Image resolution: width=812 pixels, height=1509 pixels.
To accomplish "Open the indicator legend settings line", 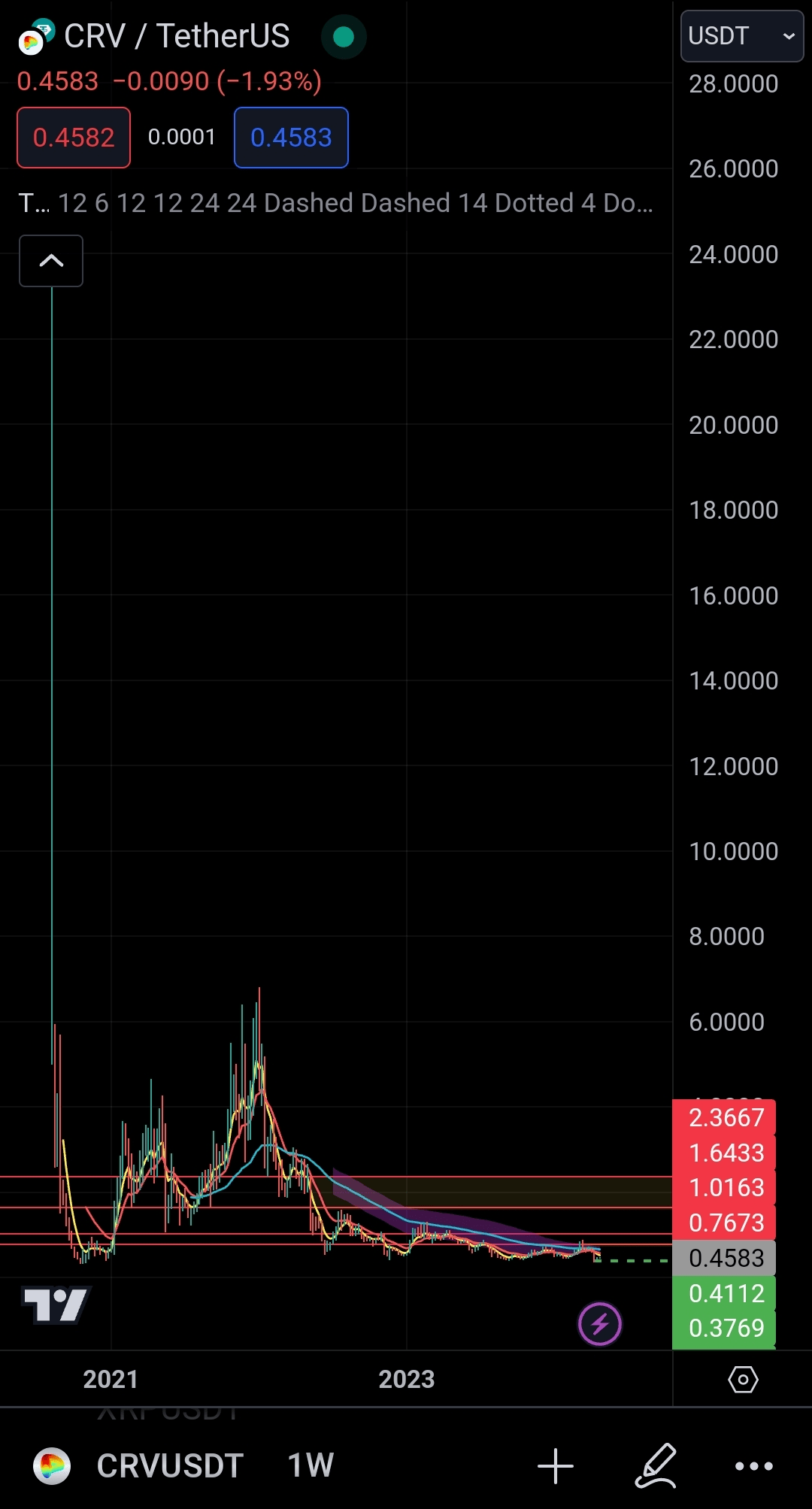I will [x=335, y=203].
